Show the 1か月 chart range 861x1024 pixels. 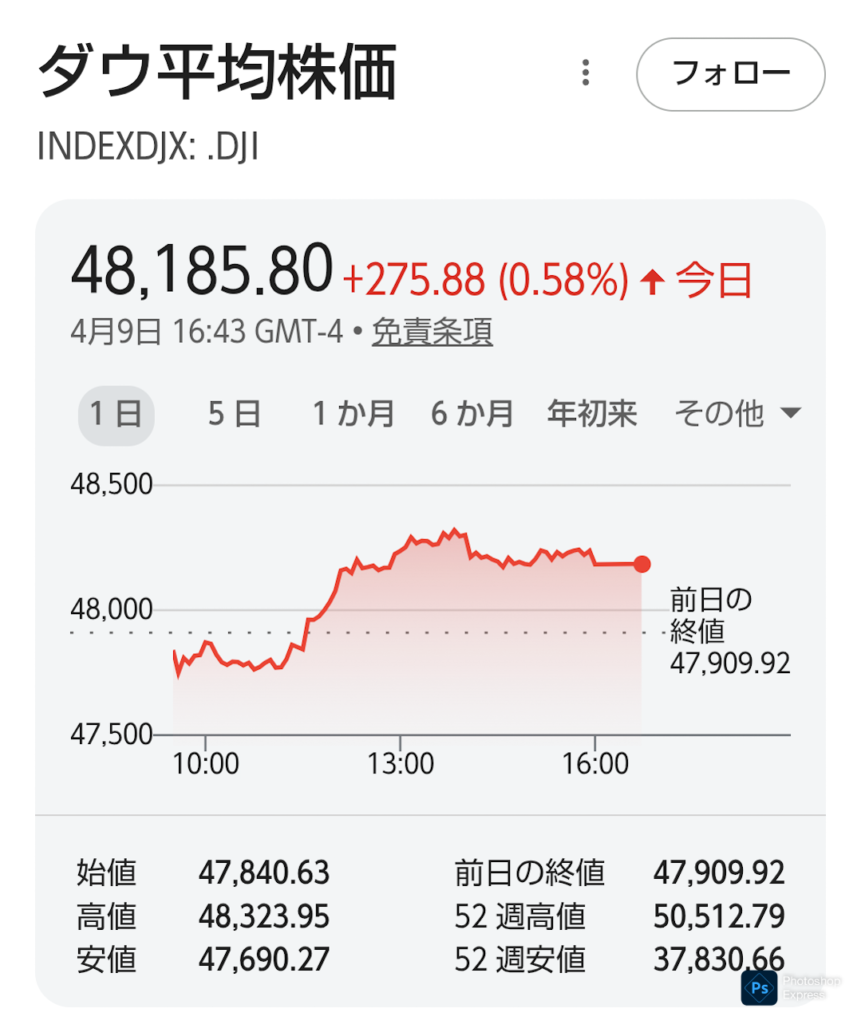coord(353,413)
